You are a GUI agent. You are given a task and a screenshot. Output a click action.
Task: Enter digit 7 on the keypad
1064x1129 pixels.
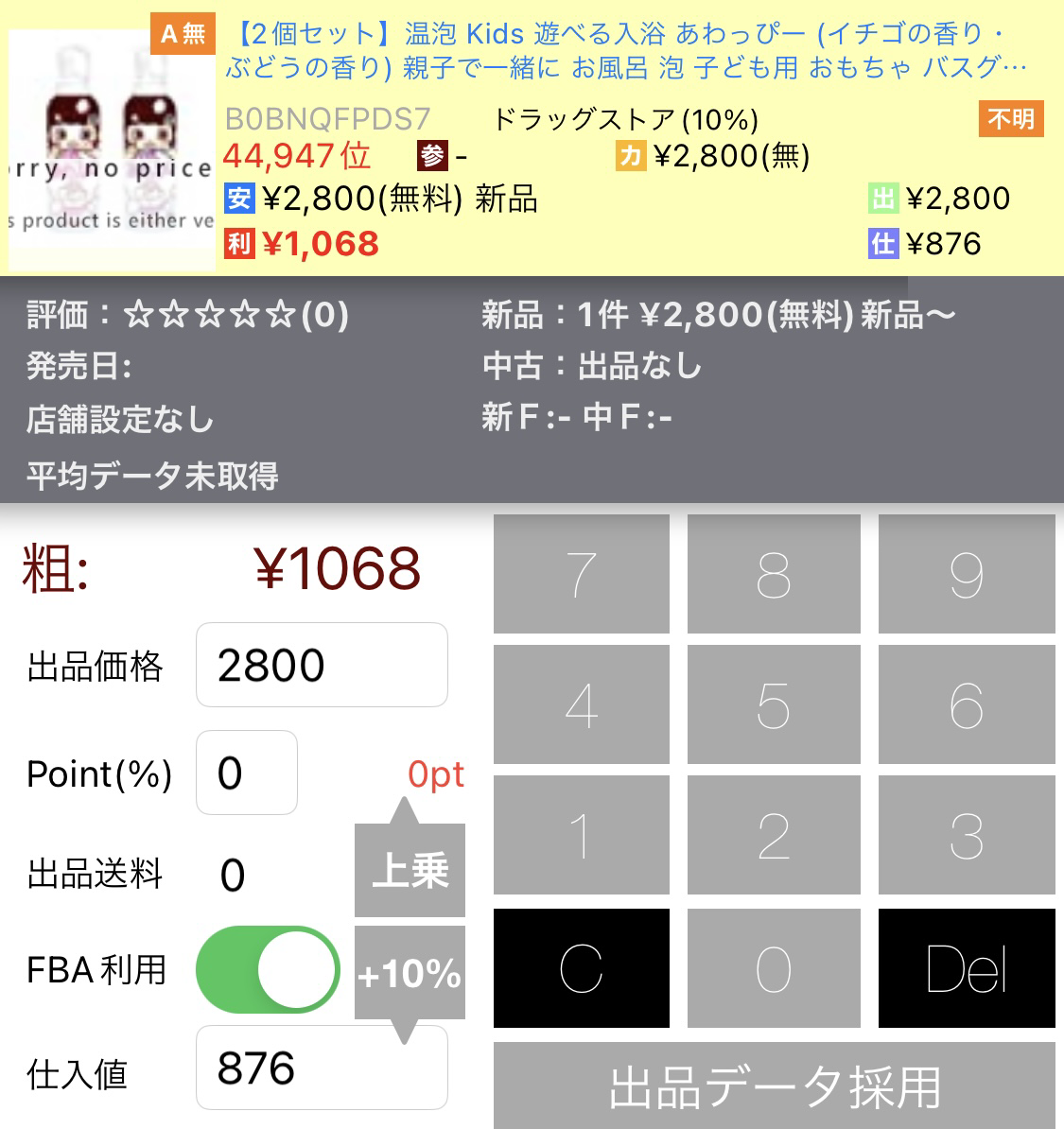(581, 574)
